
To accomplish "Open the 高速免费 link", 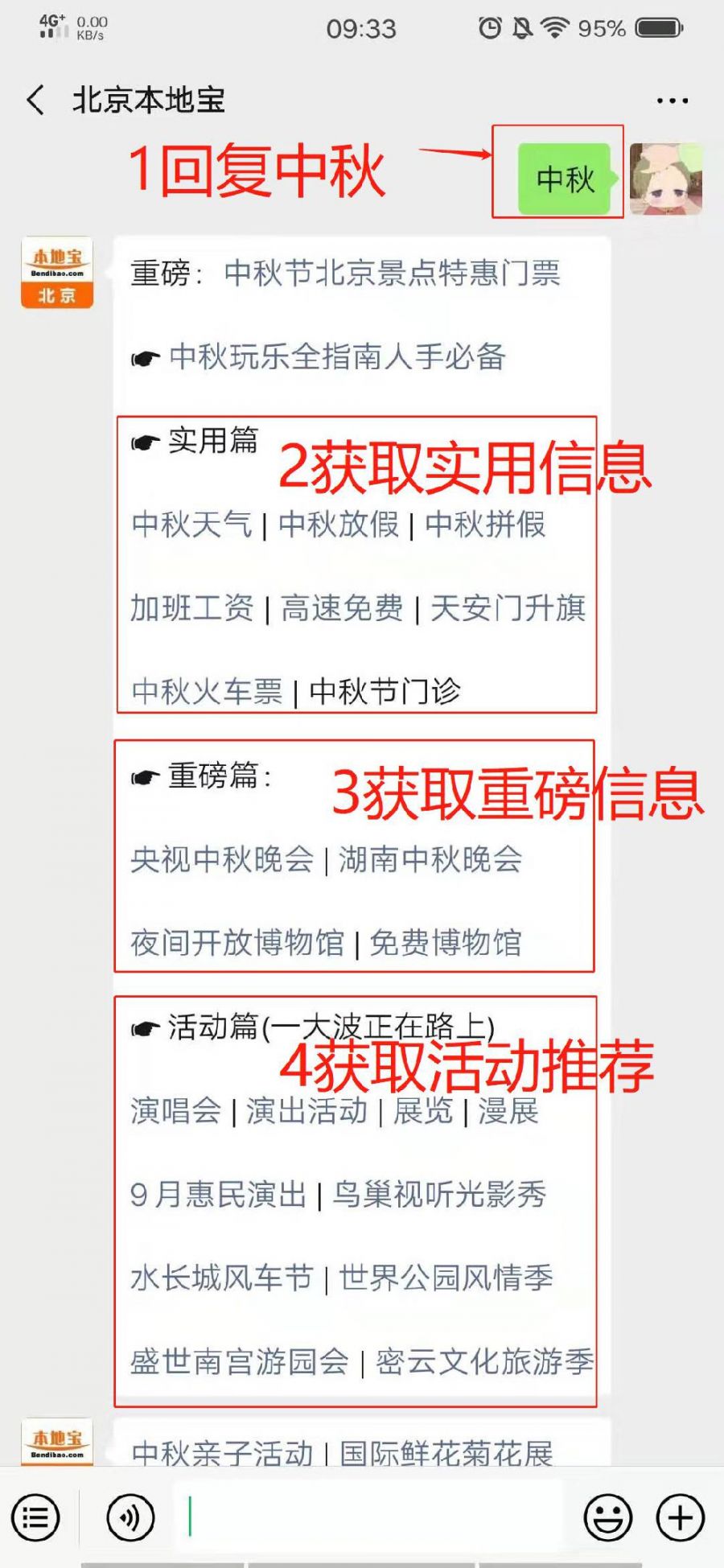I will coord(342,608).
